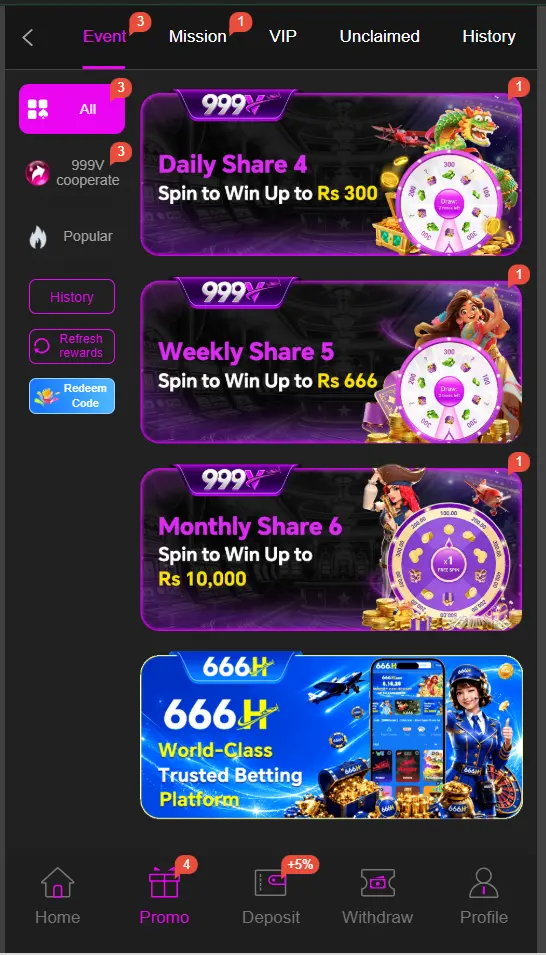Open the VIP tab
546x955 pixels.
coord(283,37)
